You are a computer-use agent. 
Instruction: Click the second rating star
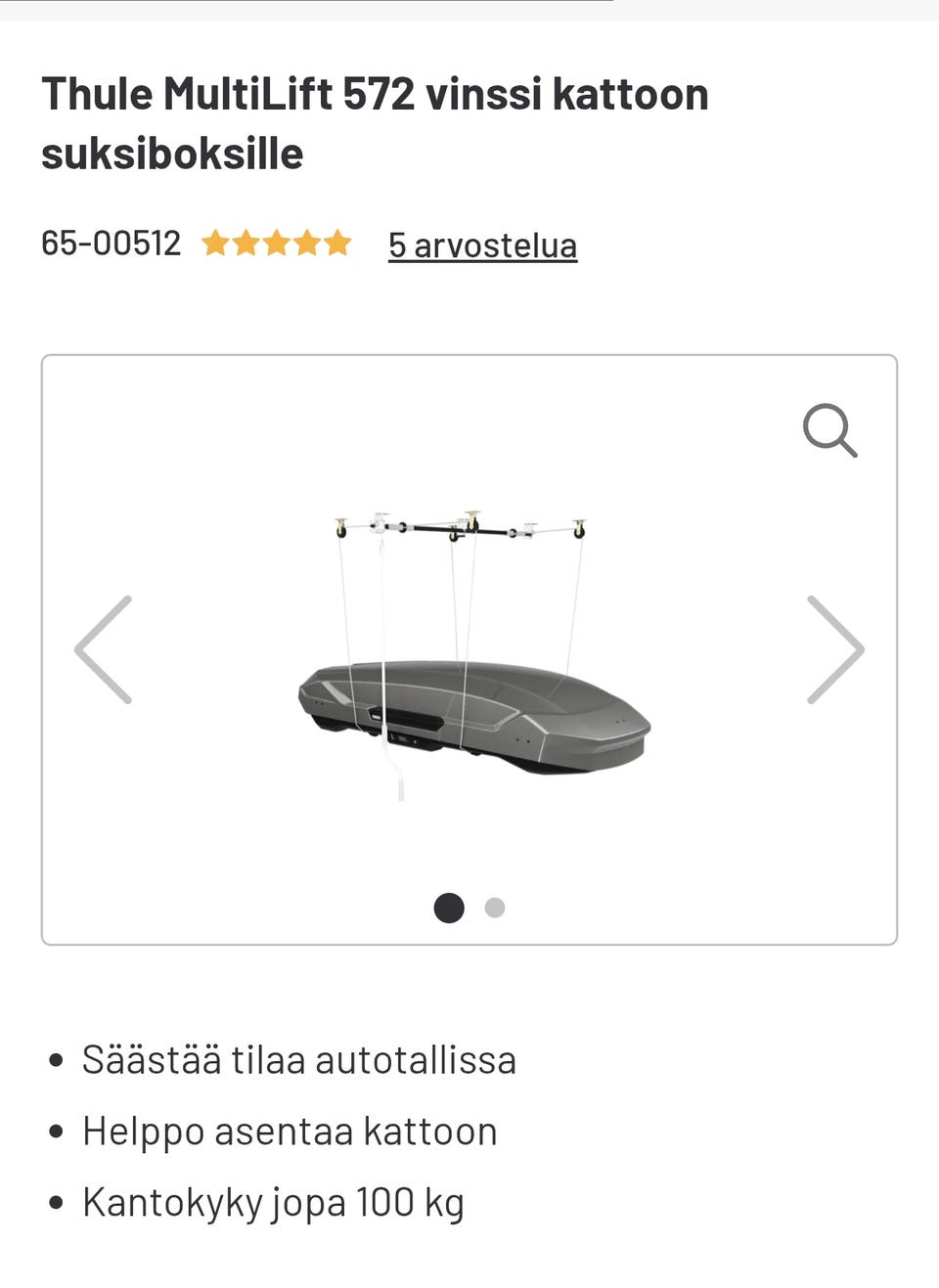click(x=245, y=242)
